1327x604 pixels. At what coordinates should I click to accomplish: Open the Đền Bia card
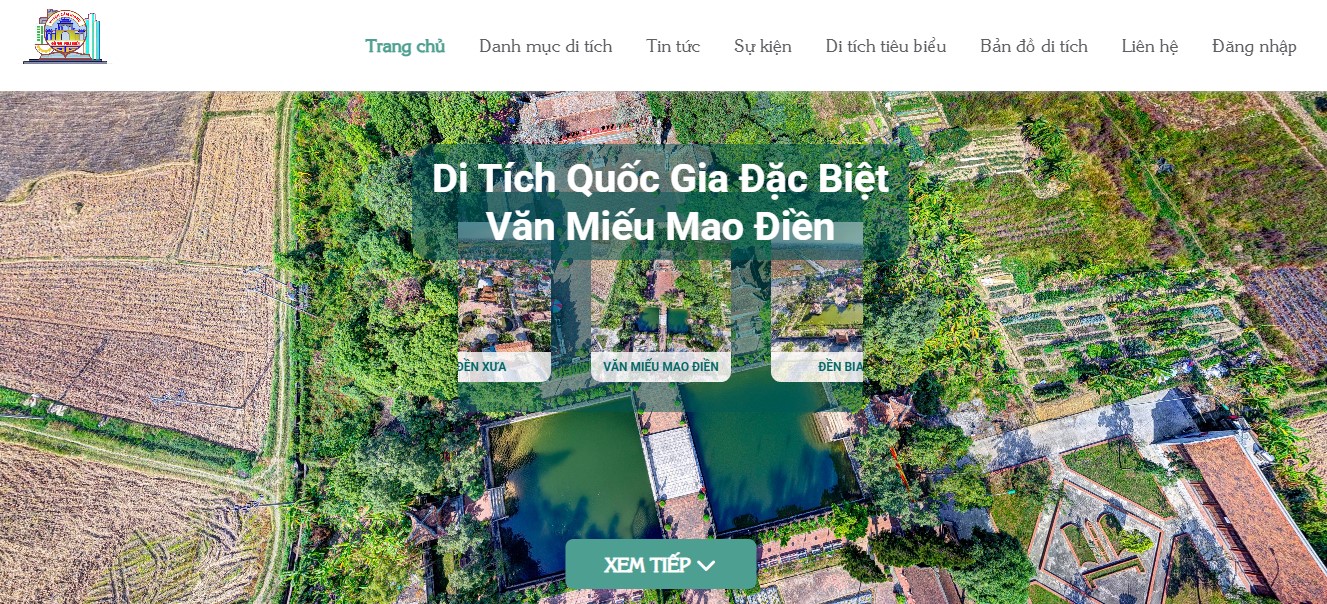click(817, 320)
